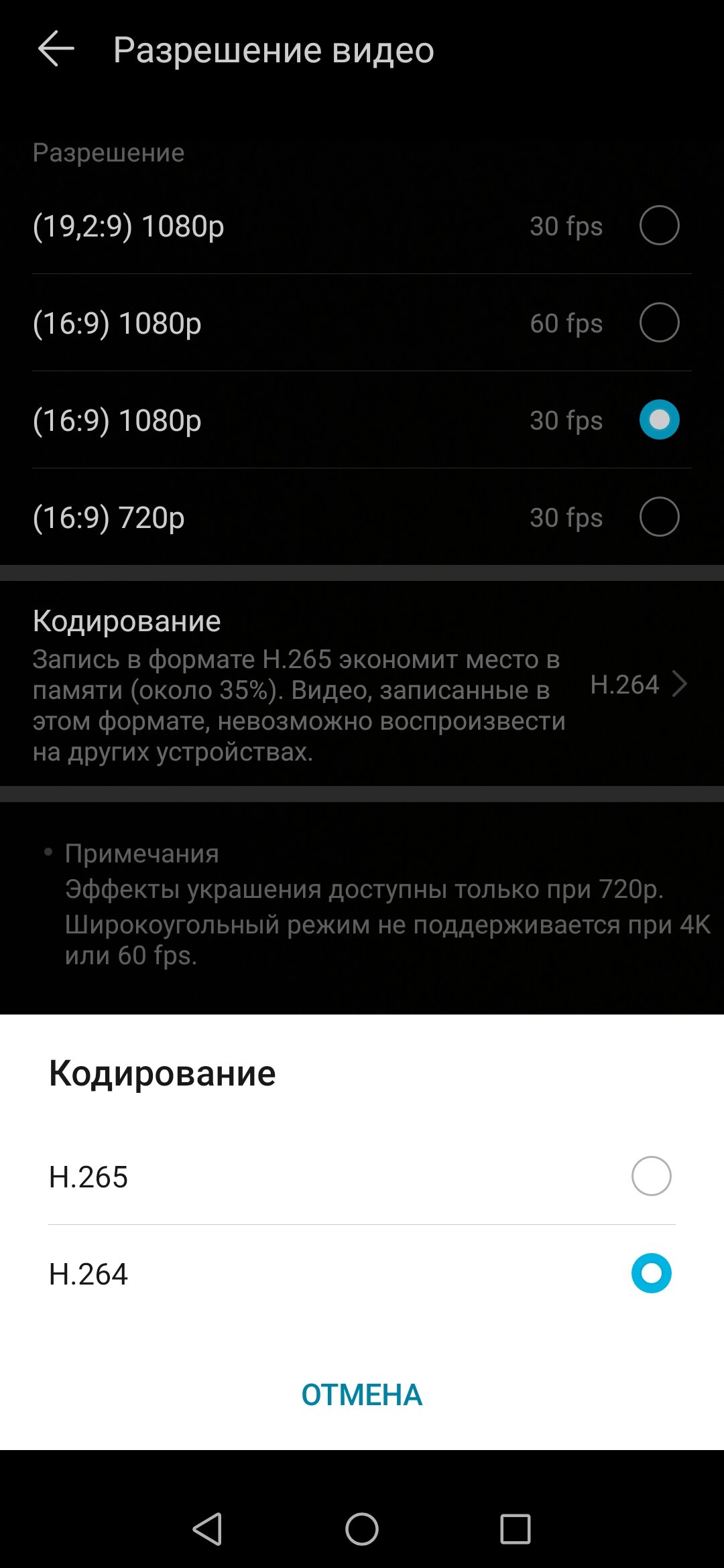Image resolution: width=724 pixels, height=1568 pixels.
Task: Tap the system back button
Action: (208, 1528)
